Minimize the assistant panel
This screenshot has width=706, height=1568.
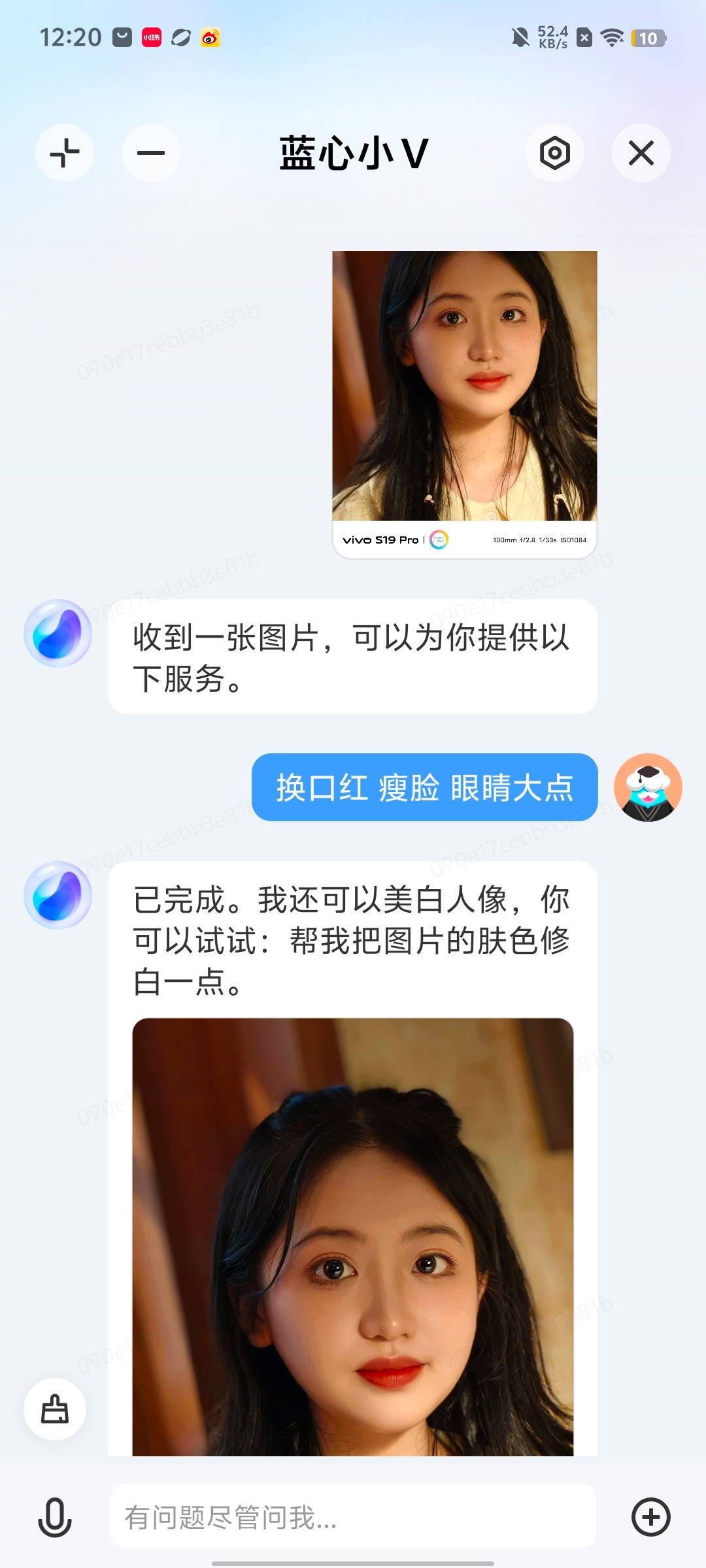(x=151, y=154)
